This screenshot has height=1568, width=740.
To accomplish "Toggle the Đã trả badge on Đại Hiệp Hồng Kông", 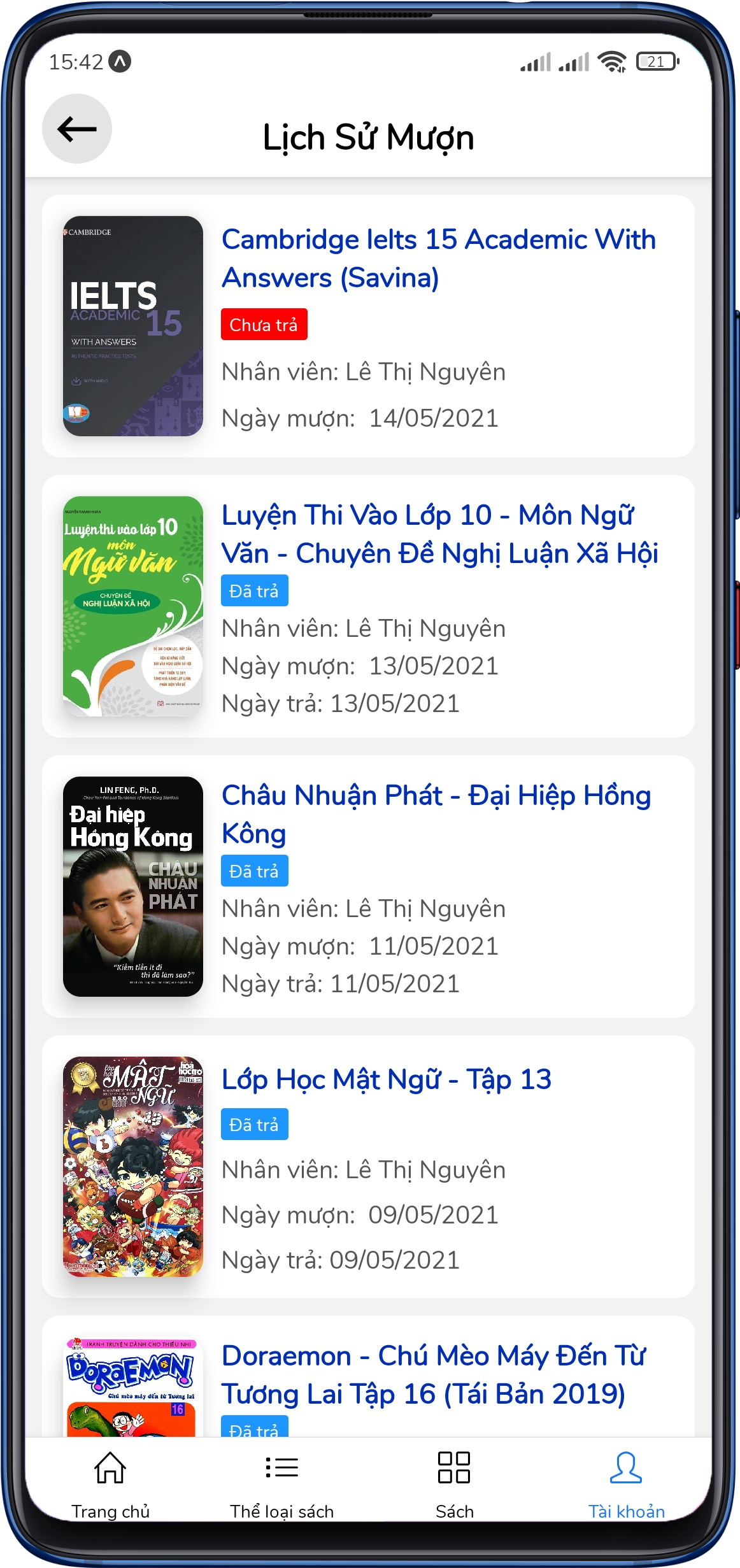I will (253, 870).
